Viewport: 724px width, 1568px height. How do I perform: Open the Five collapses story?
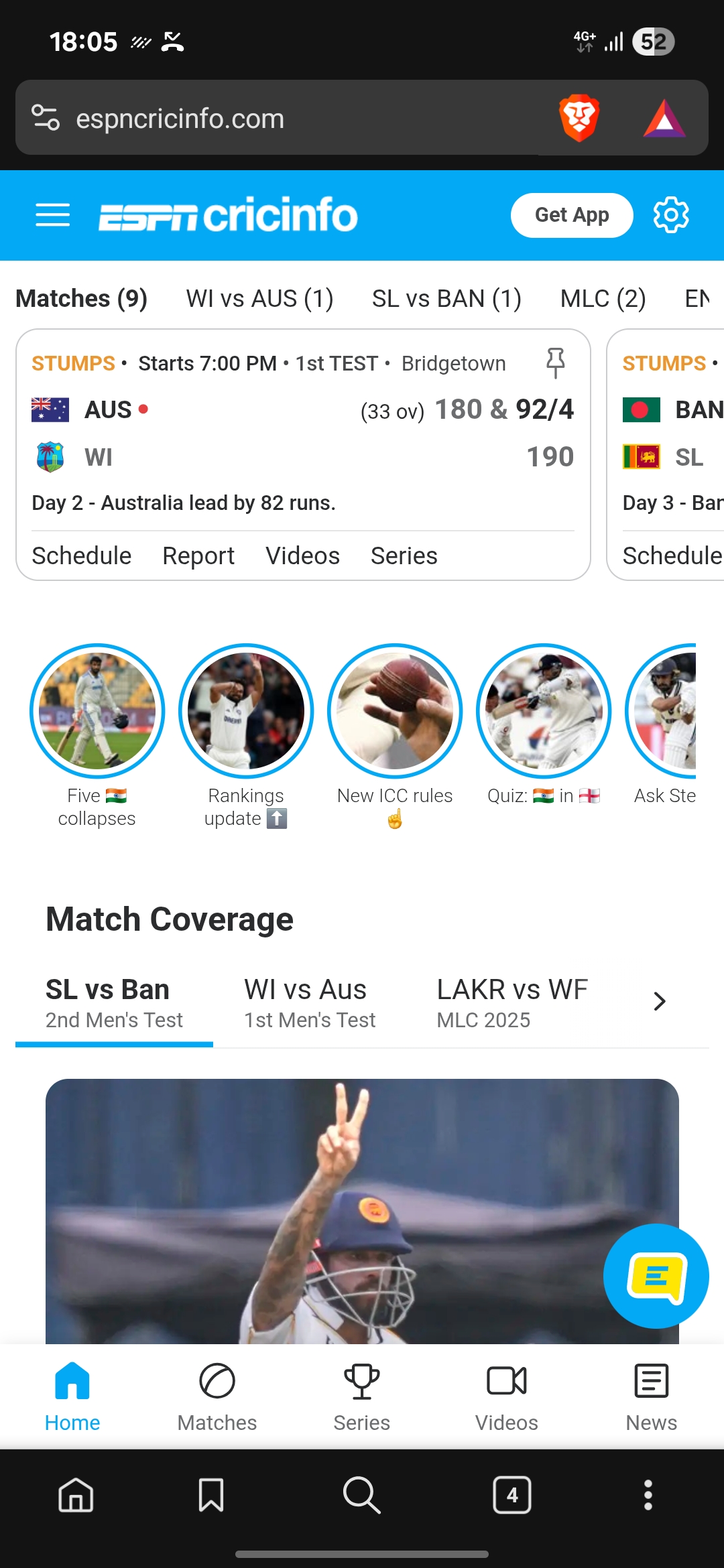(97, 736)
